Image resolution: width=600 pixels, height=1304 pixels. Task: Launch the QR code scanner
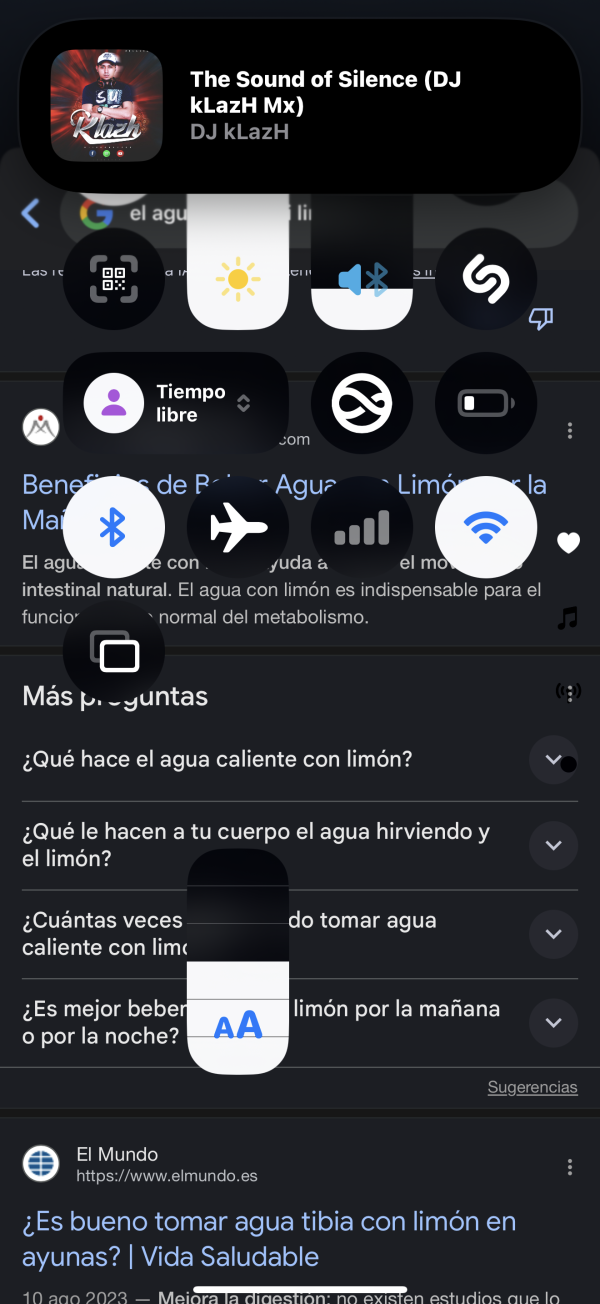113,279
